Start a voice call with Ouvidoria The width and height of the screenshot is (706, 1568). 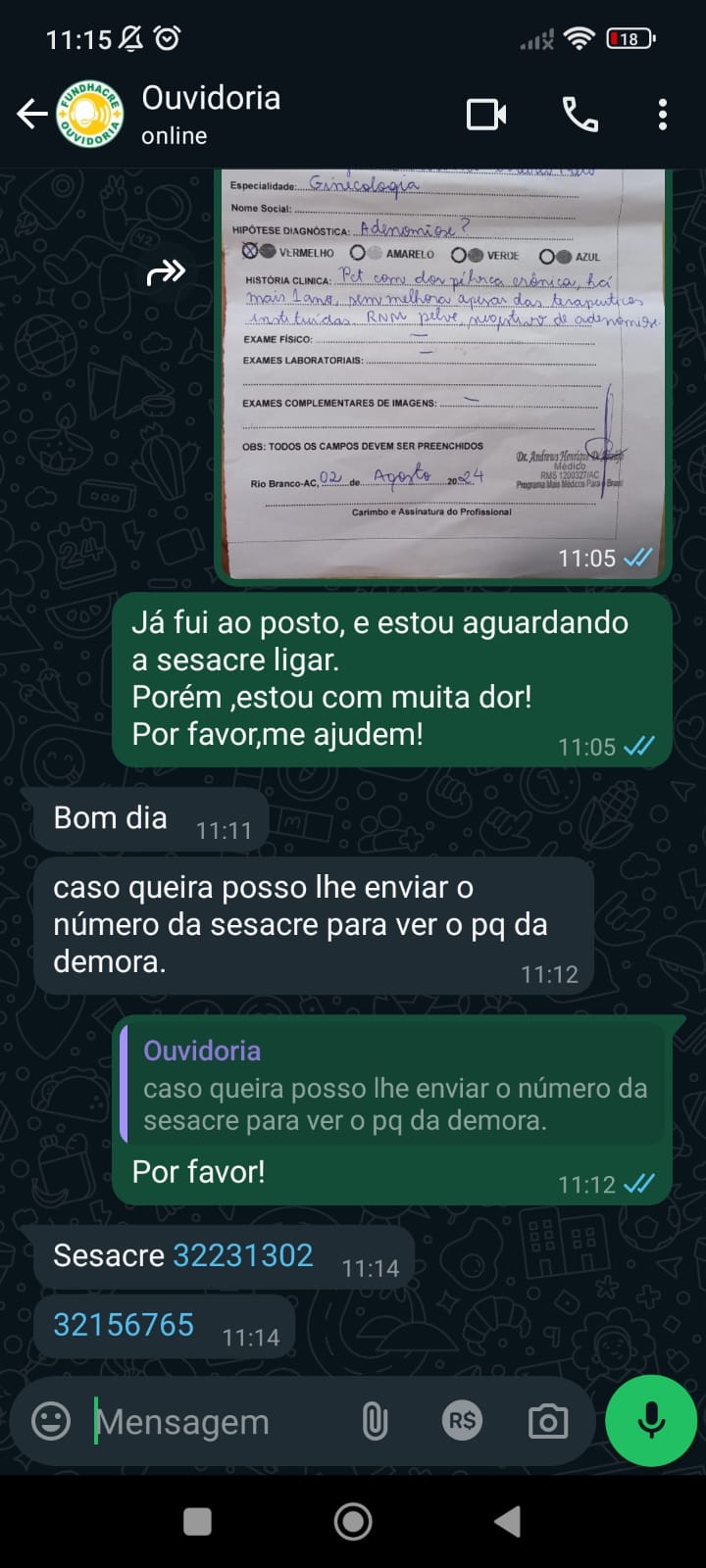click(x=580, y=115)
